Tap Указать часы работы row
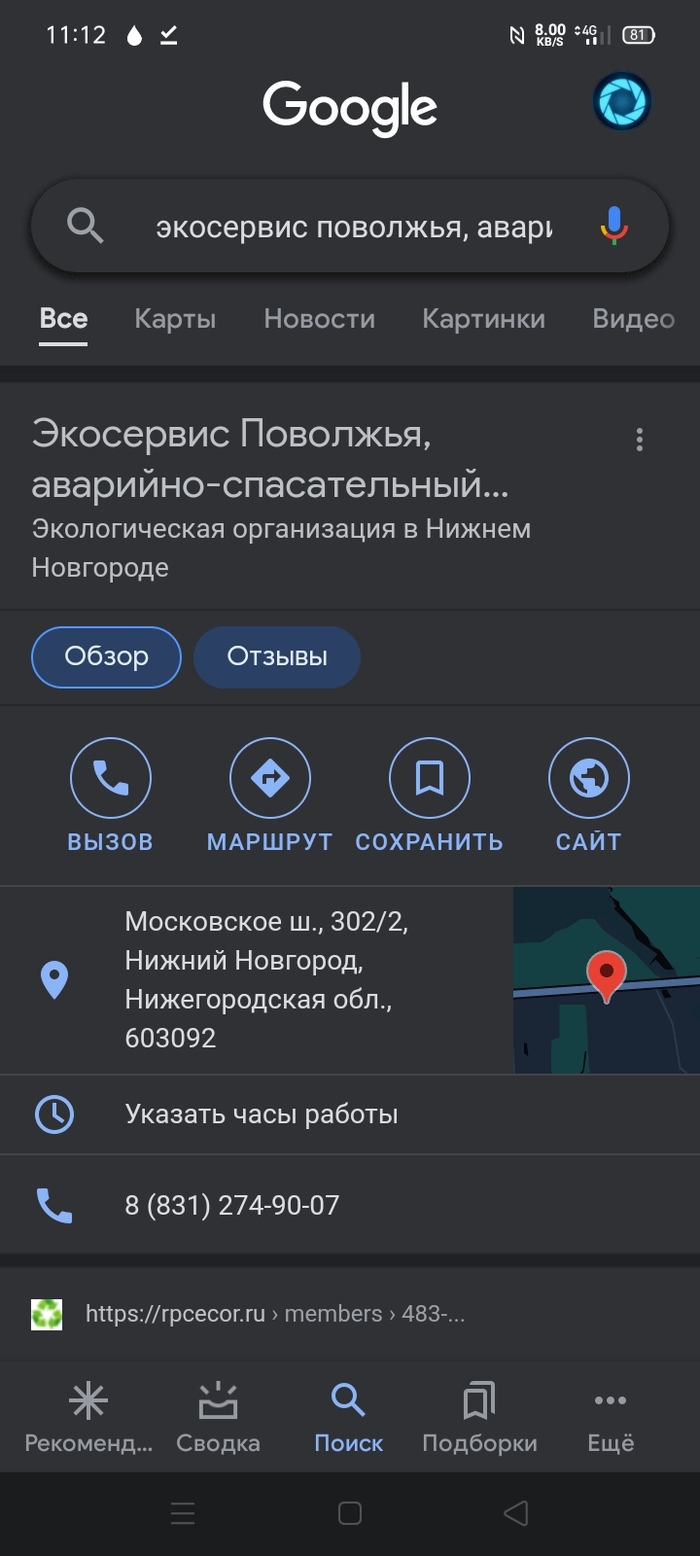Screen dimensions: 700x1556 coord(261,1114)
